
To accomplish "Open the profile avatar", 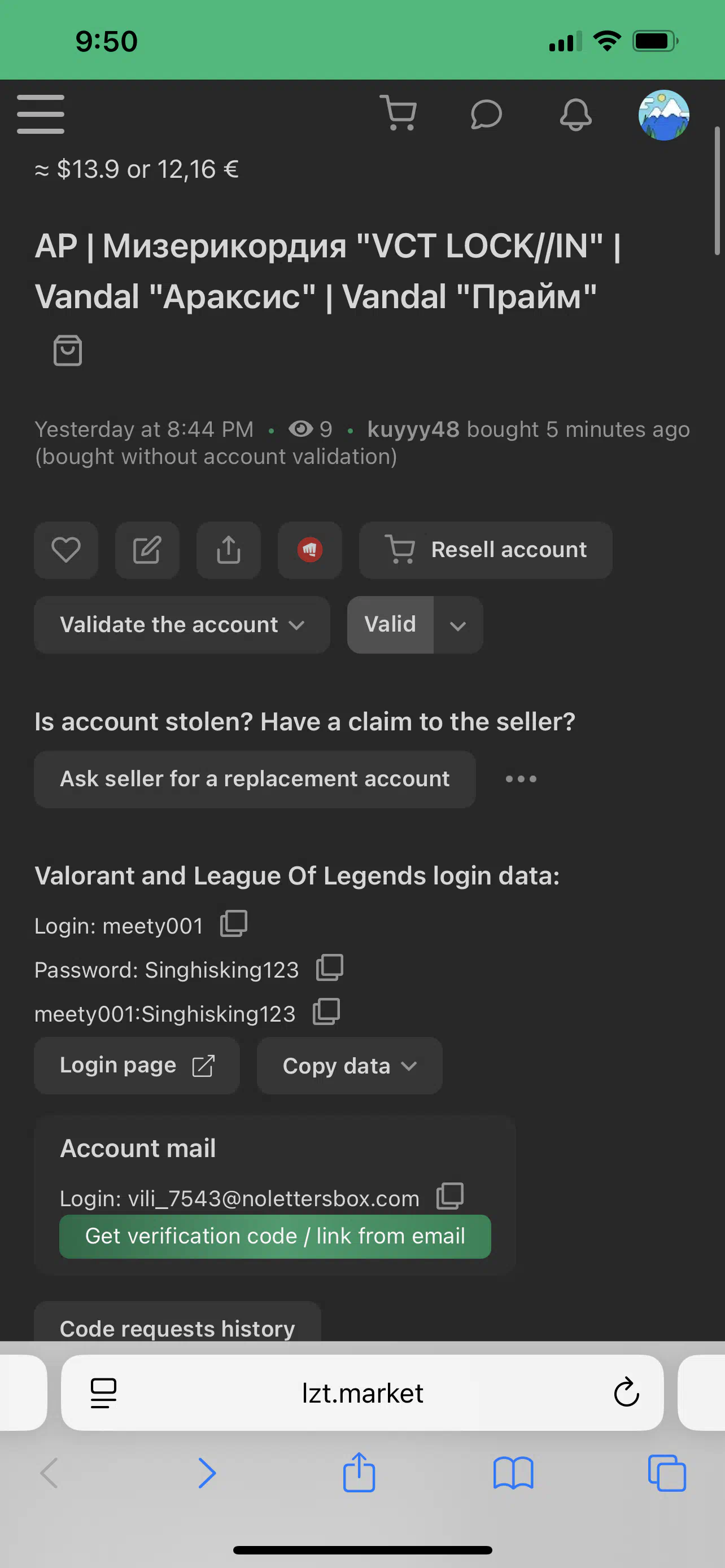I will [x=663, y=115].
